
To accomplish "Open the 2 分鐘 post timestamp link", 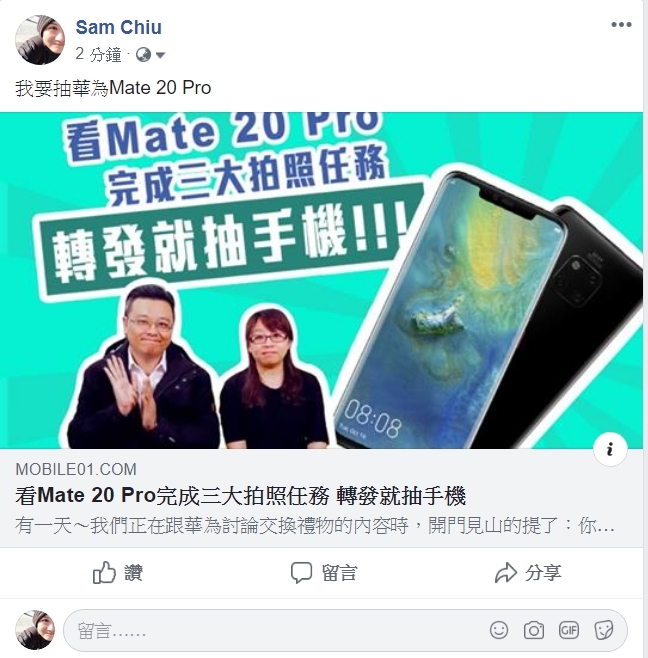I will tap(97, 54).
